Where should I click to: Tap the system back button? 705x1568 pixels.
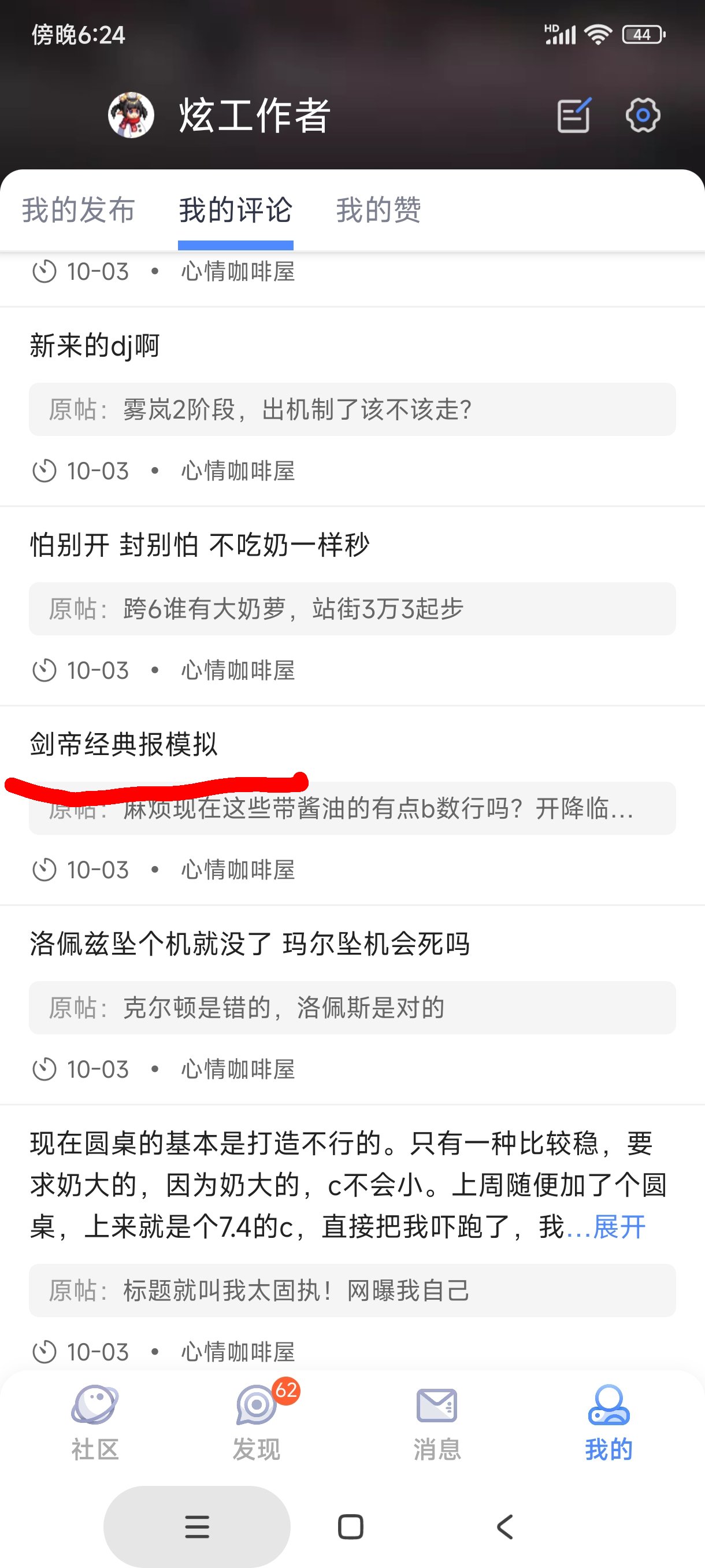[505, 1526]
